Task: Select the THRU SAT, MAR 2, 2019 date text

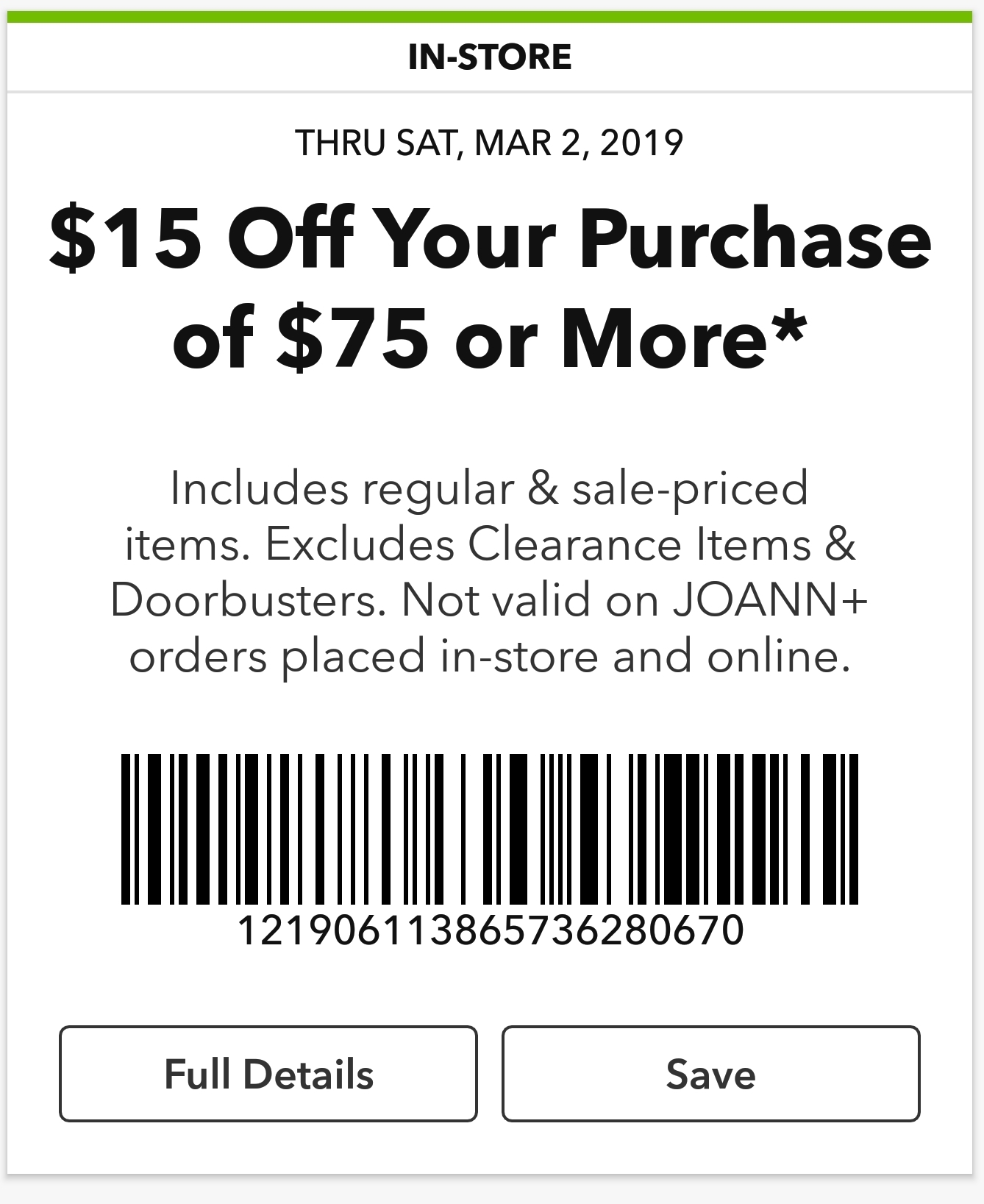Action: tap(491, 141)
